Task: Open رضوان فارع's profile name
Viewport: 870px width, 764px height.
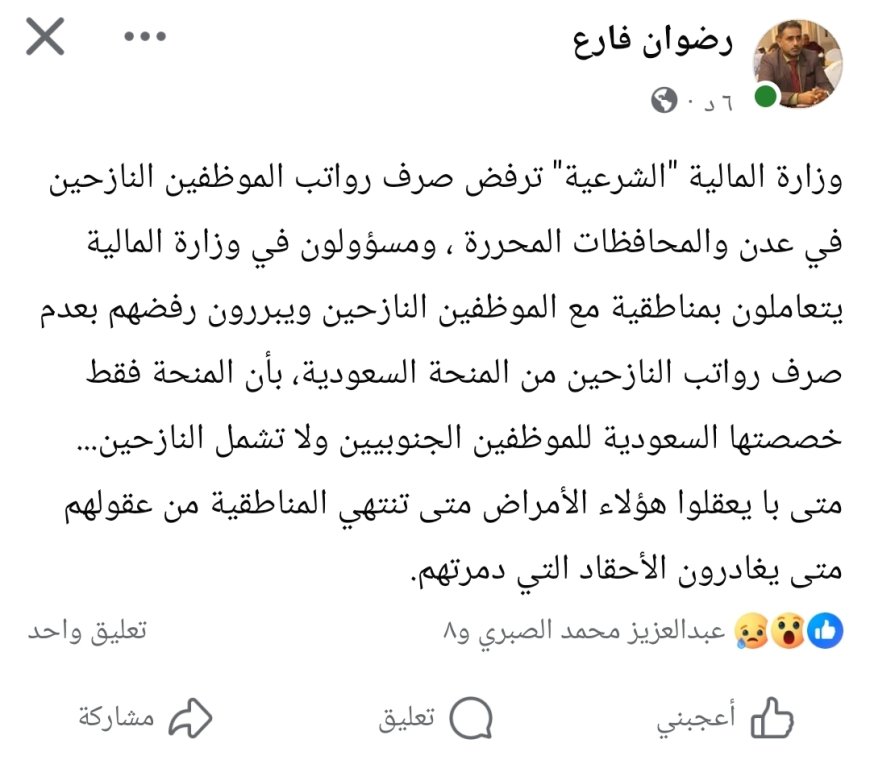Action: click(657, 41)
